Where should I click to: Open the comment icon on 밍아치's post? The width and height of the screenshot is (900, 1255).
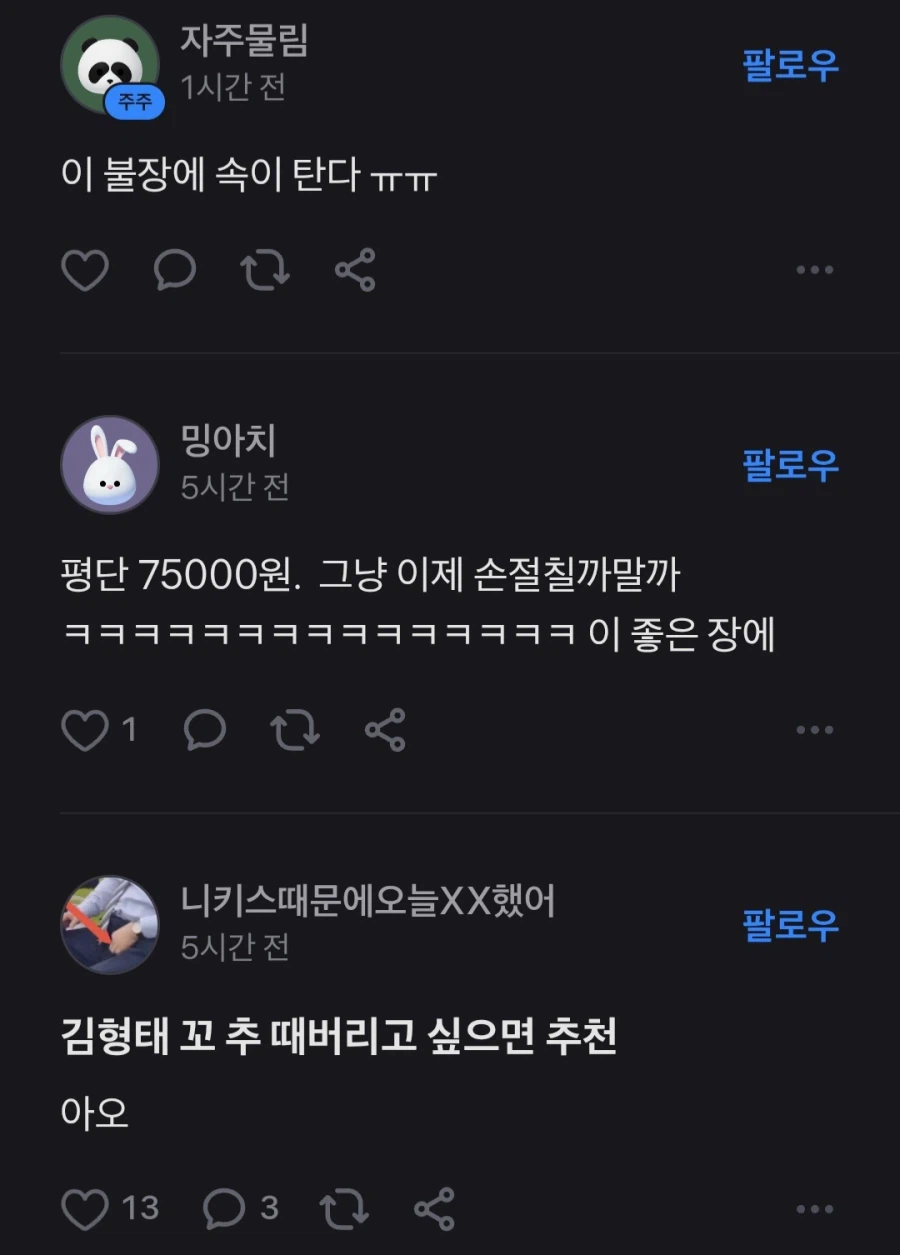(205, 729)
